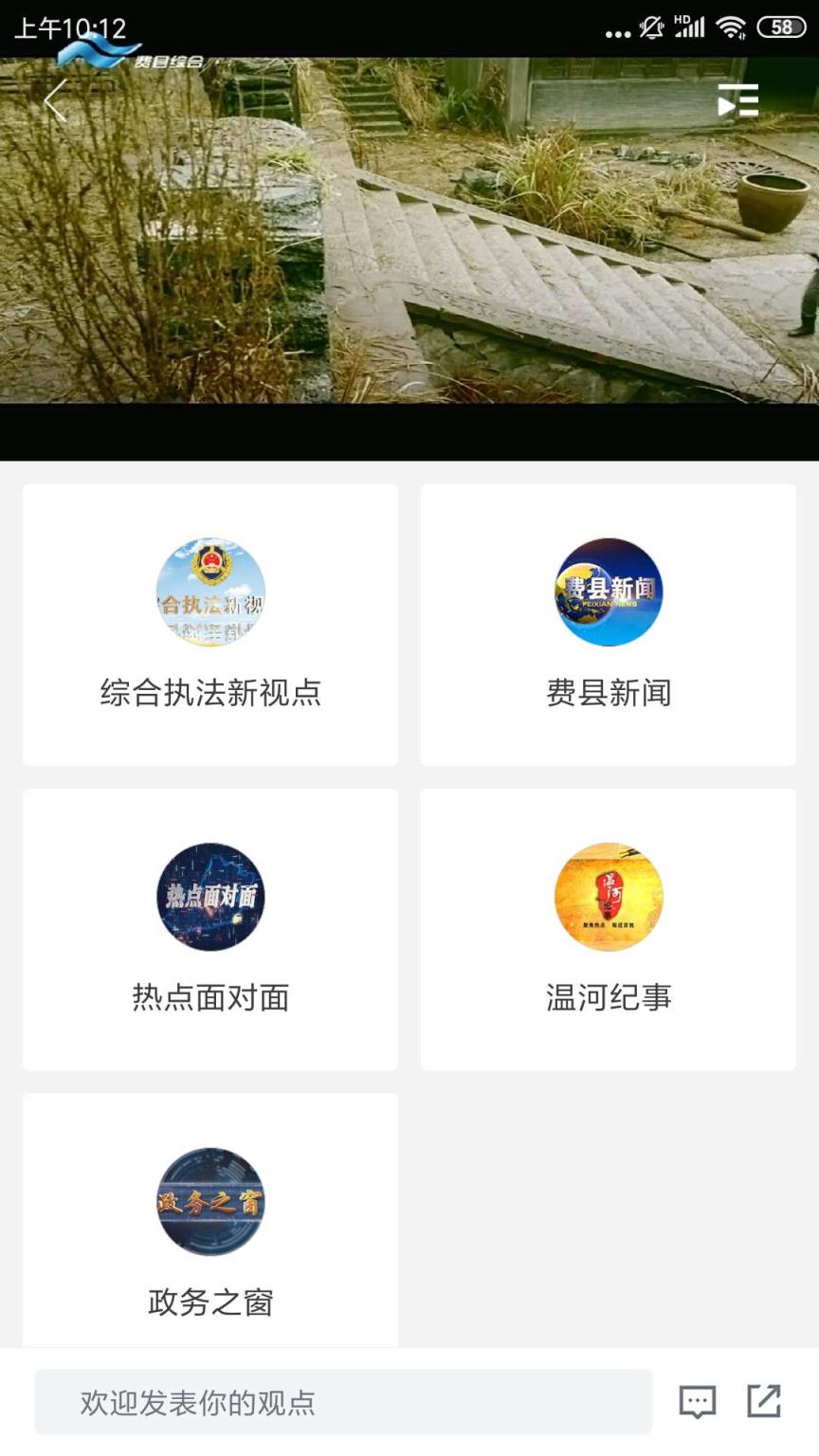Open the 费县新闻 channel card
This screenshot has height=1456, width=819.
click(x=609, y=624)
